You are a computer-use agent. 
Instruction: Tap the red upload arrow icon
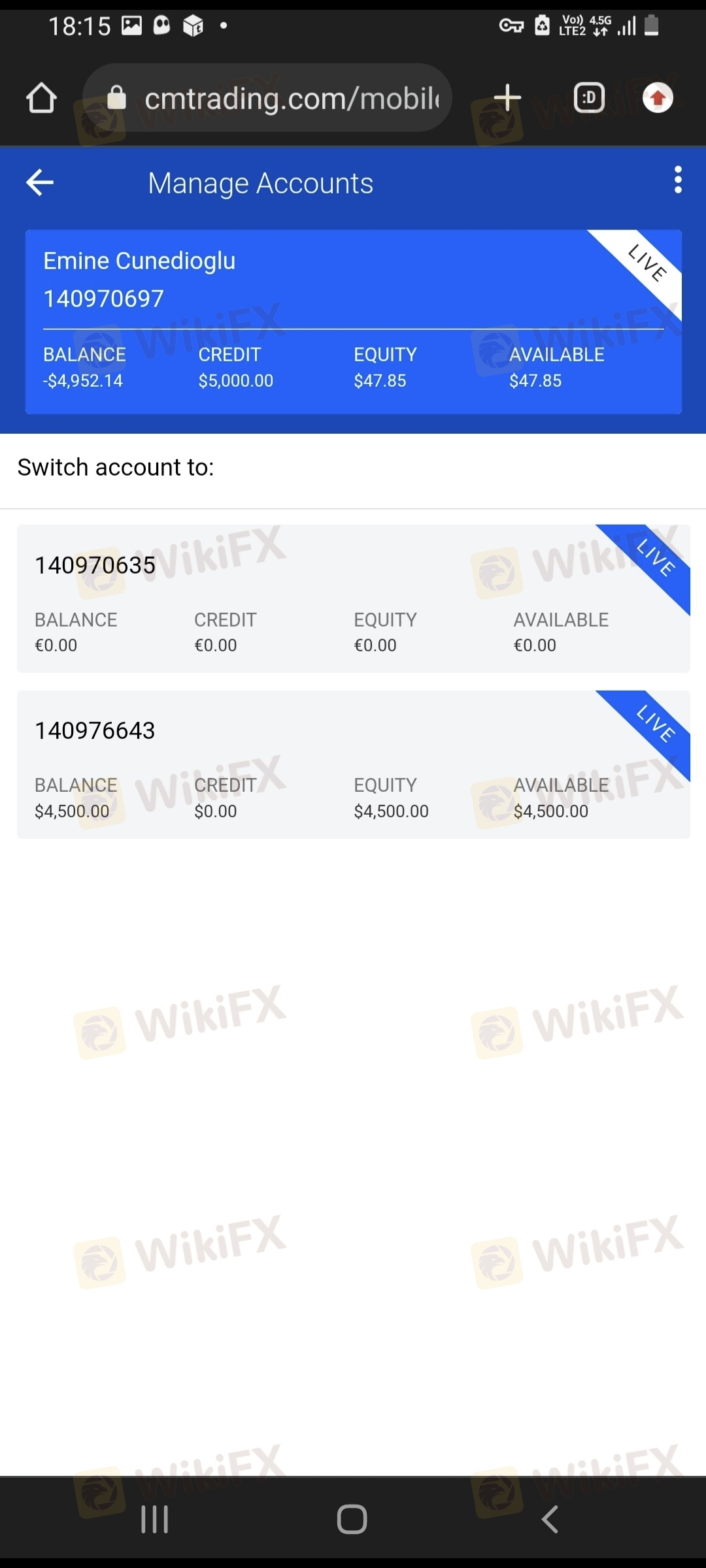click(x=658, y=98)
